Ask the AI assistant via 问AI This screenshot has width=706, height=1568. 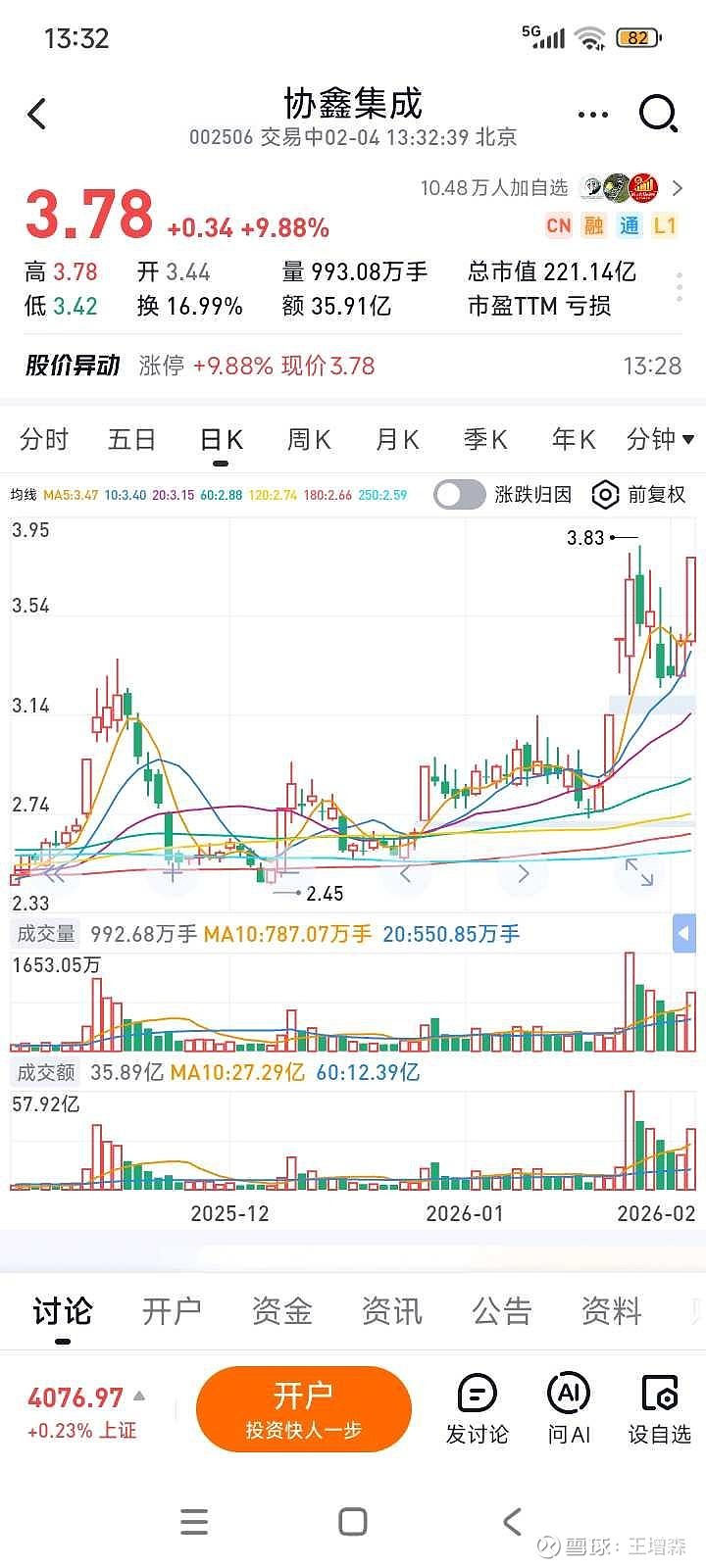(x=569, y=1409)
